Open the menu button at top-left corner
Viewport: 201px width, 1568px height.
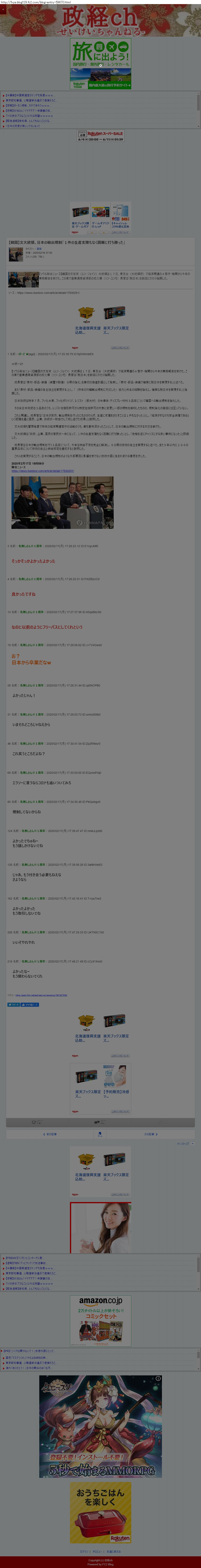(3, 10)
